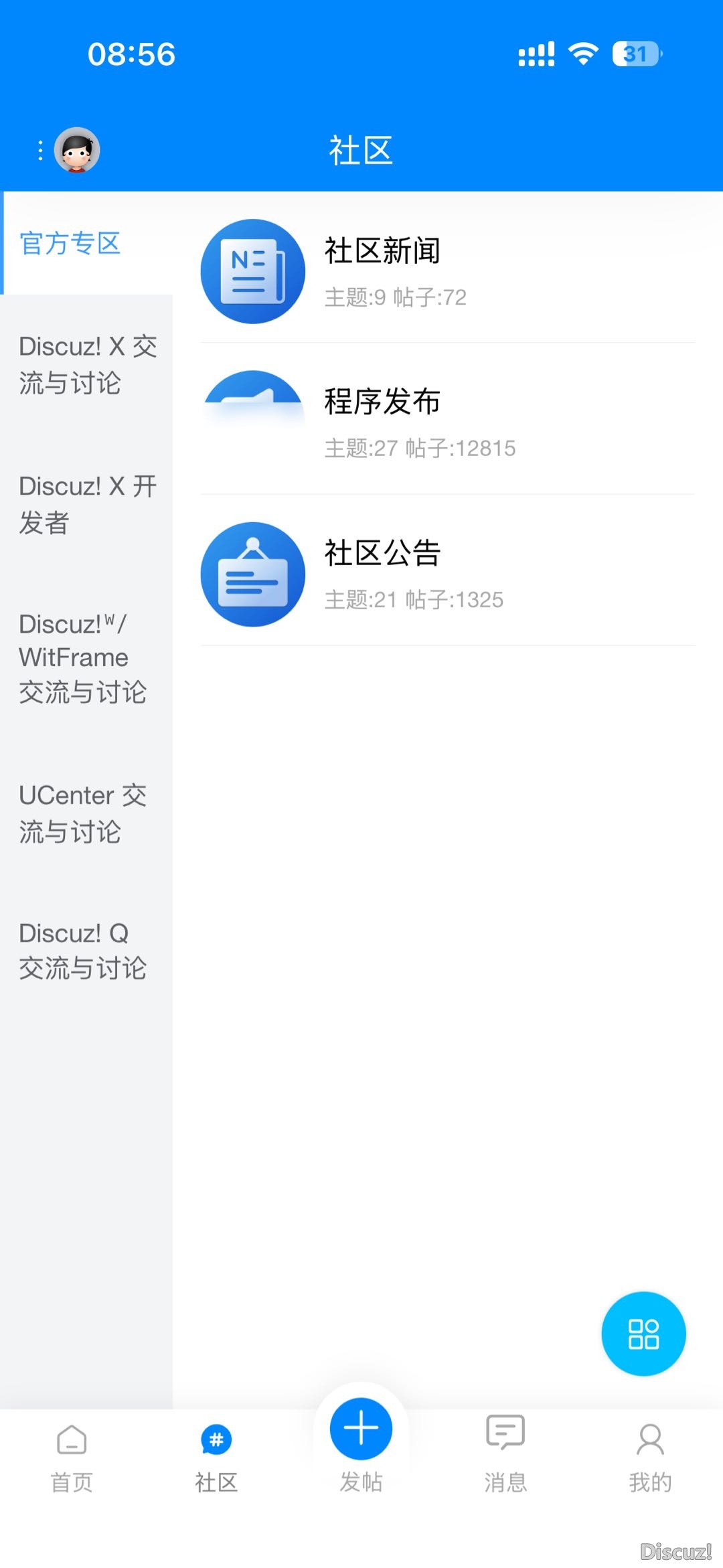Open the 消息 tab
The width and height of the screenshot is (723, 1568).
pyautogui.click(x=505, y=1458)
